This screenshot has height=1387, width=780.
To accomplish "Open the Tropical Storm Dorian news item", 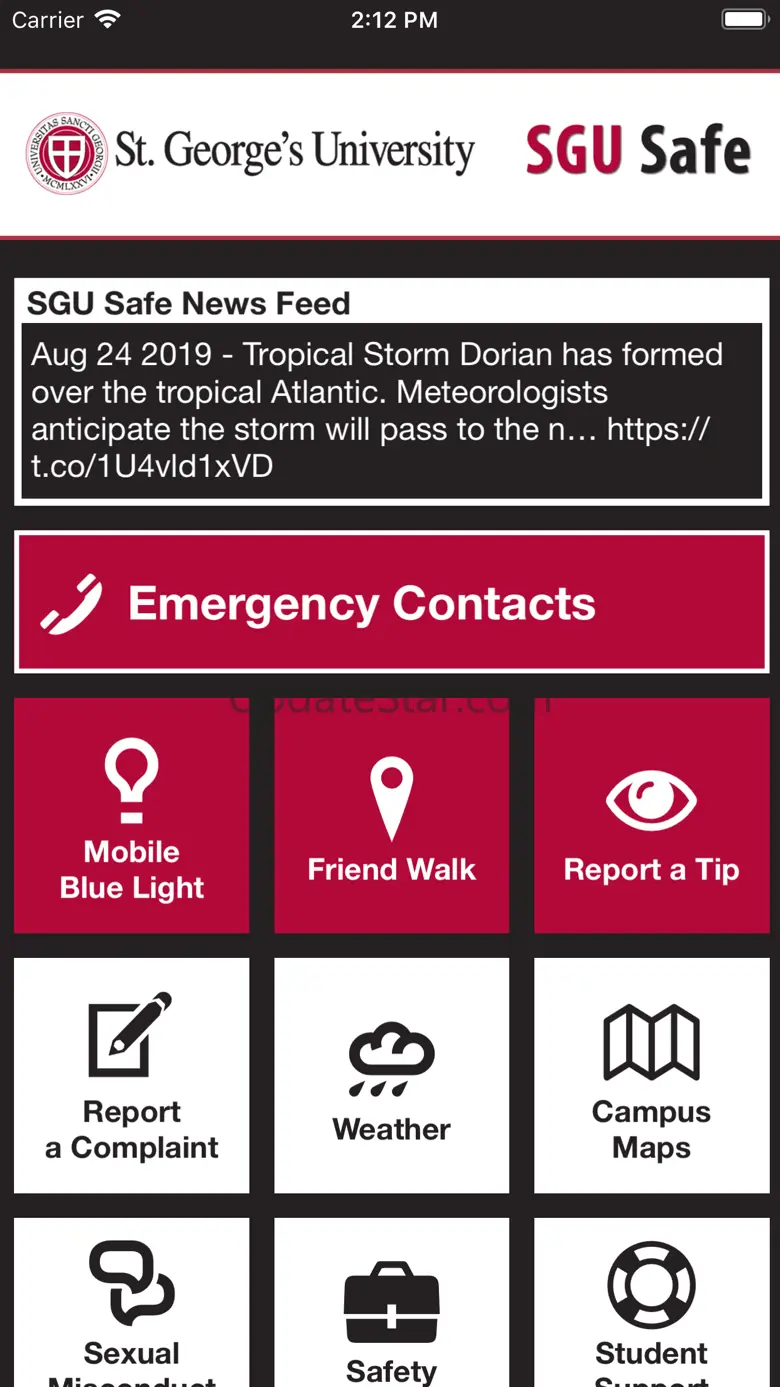I will [x=391, y=410].
